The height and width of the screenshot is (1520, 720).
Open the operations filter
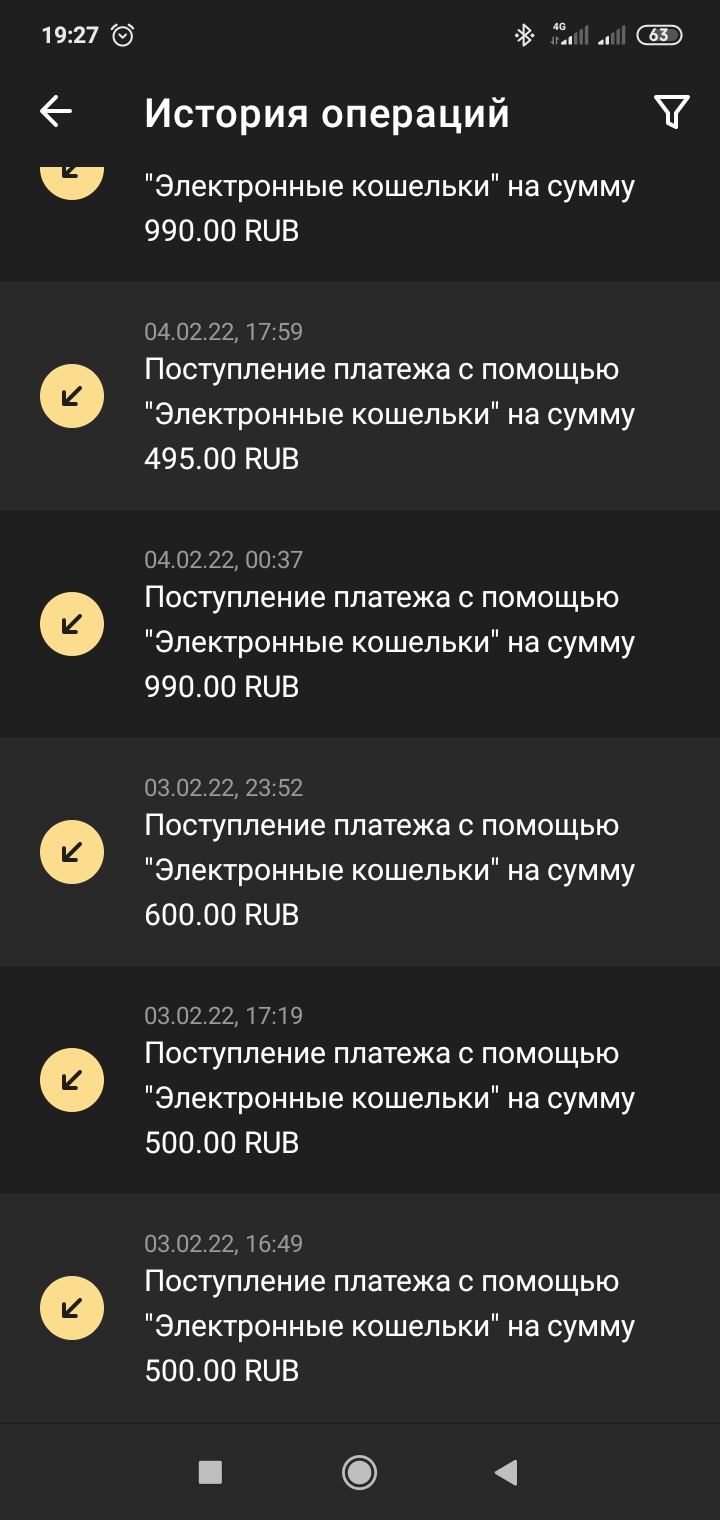(x=672, y=112)
